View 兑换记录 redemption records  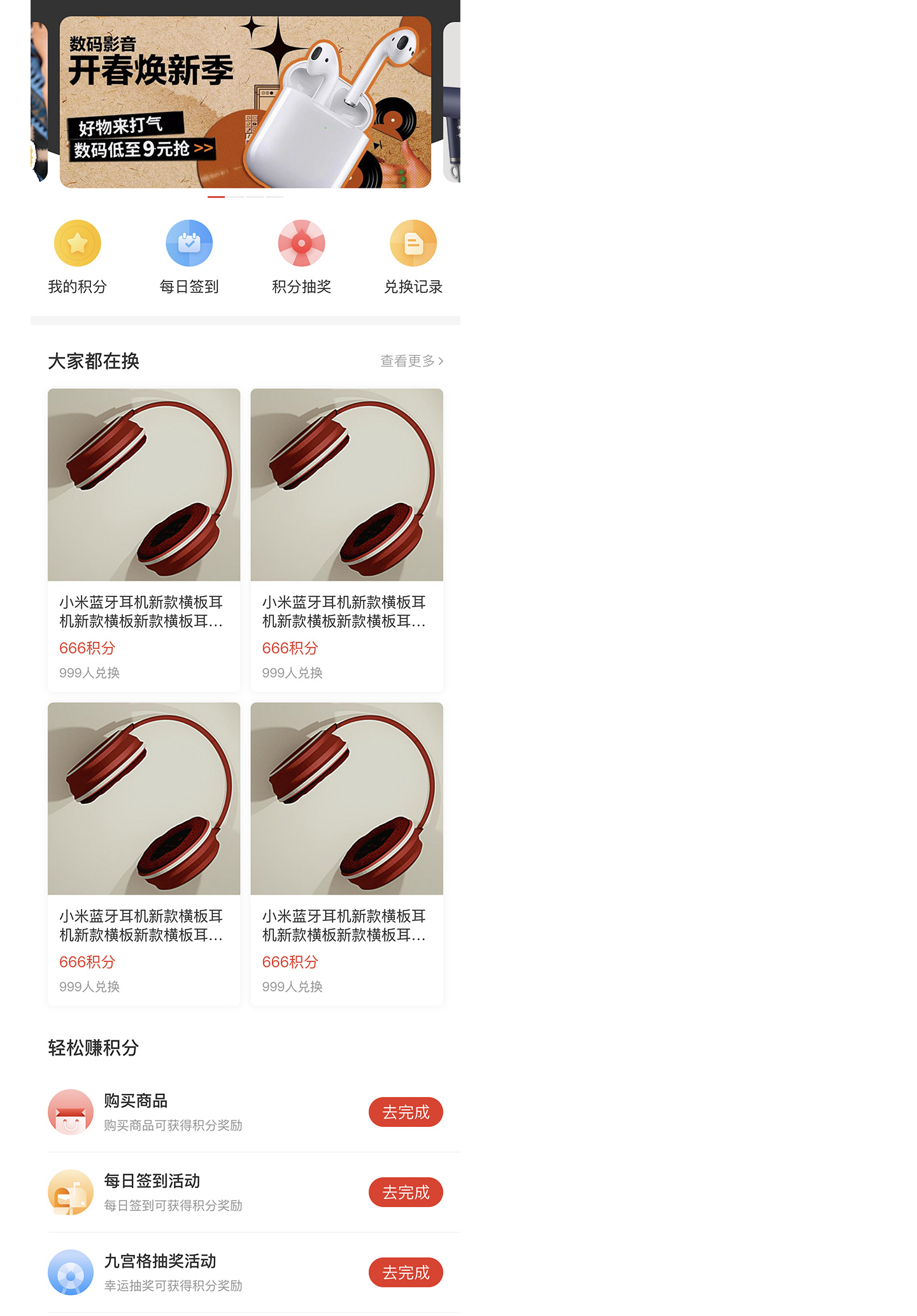pyautogui.click(x=413, y=256)
